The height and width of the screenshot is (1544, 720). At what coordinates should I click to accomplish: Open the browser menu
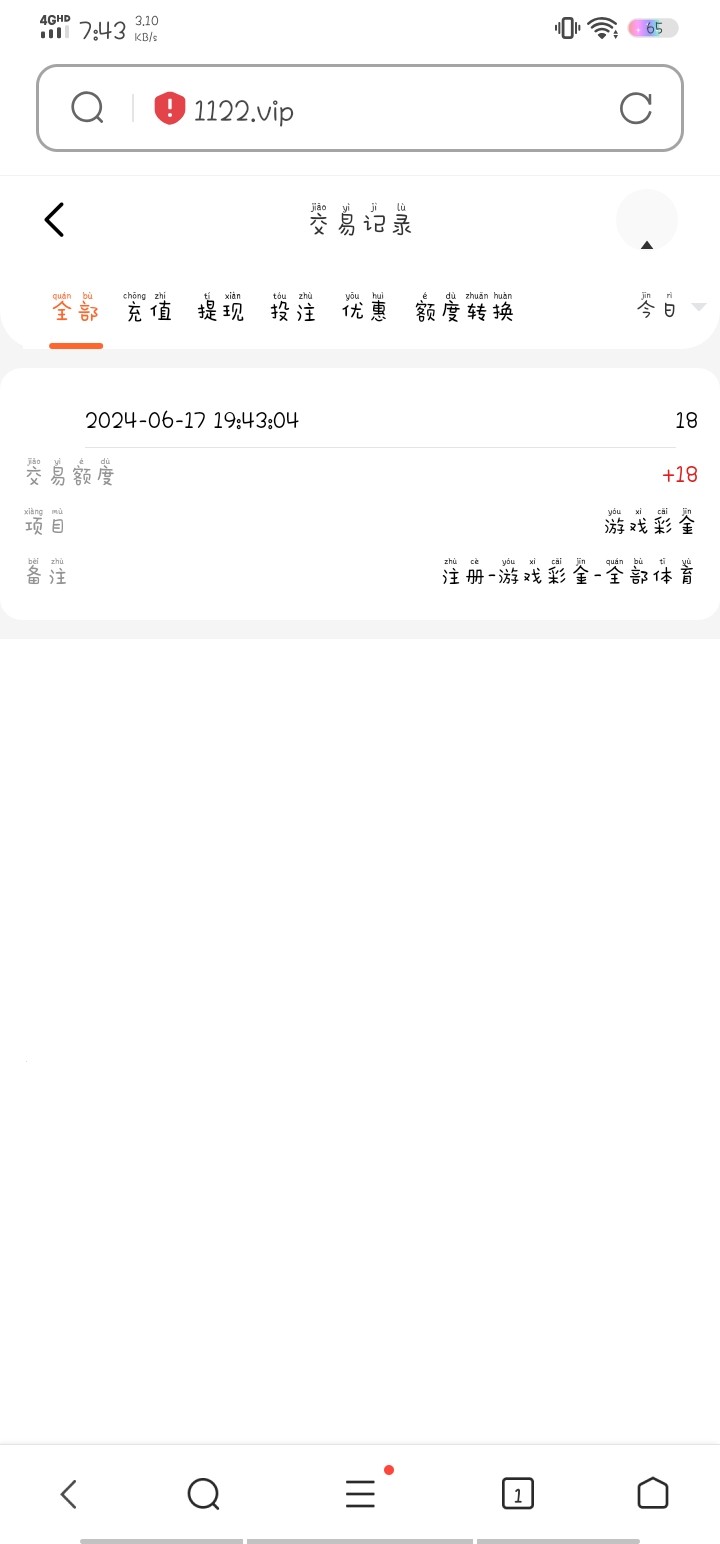pos(360,1494)
